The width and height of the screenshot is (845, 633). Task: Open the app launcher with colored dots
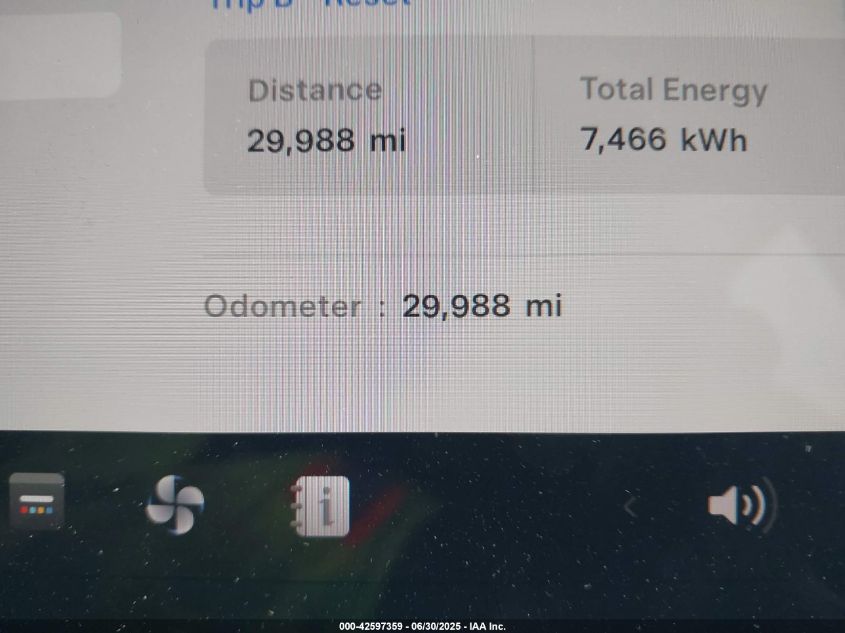click(37, 501)
